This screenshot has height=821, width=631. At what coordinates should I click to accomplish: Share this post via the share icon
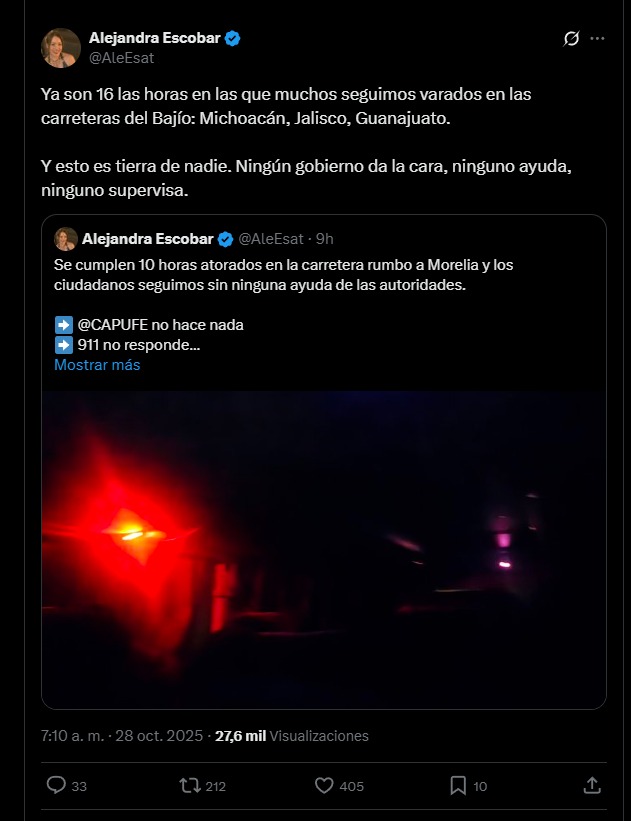(591, 786)
